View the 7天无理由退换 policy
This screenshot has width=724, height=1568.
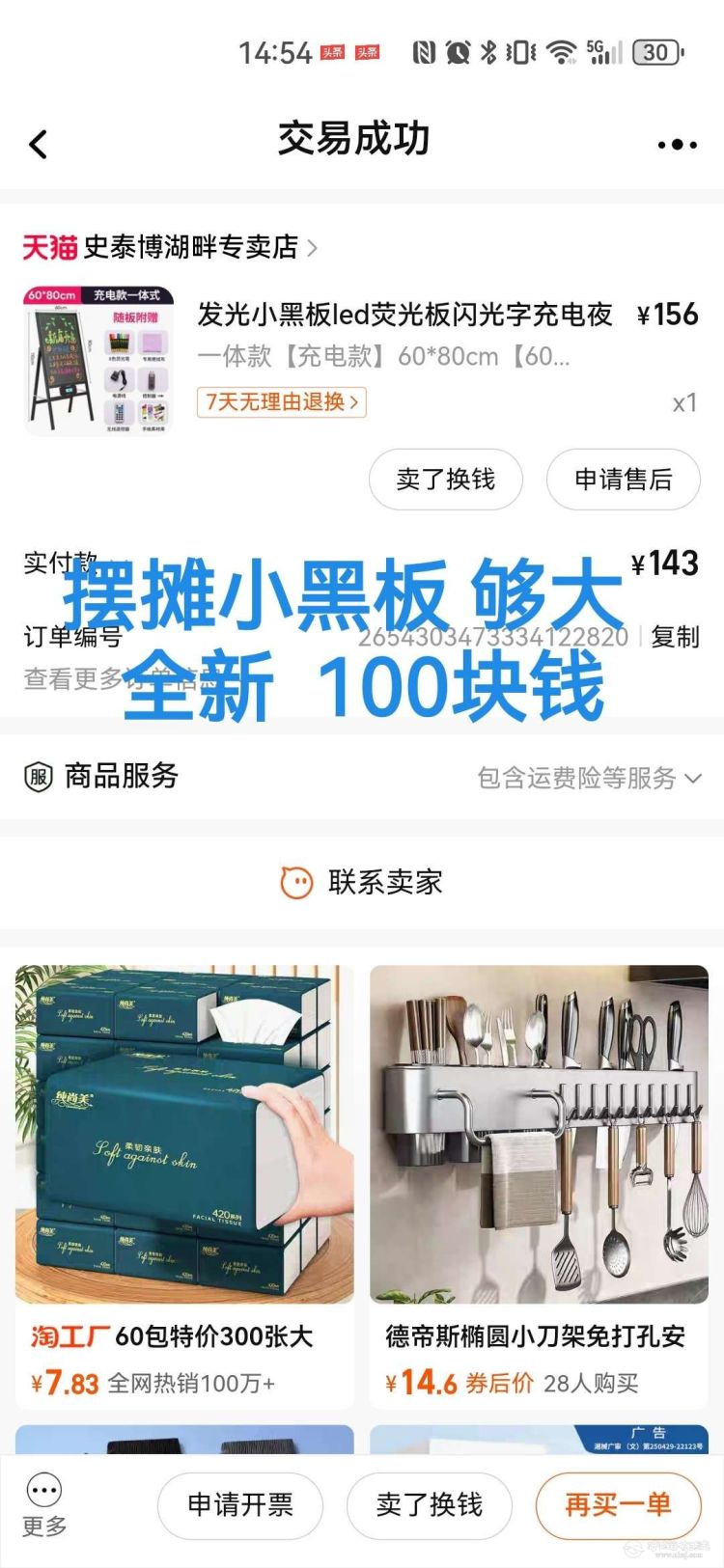(x=282, y=402)
